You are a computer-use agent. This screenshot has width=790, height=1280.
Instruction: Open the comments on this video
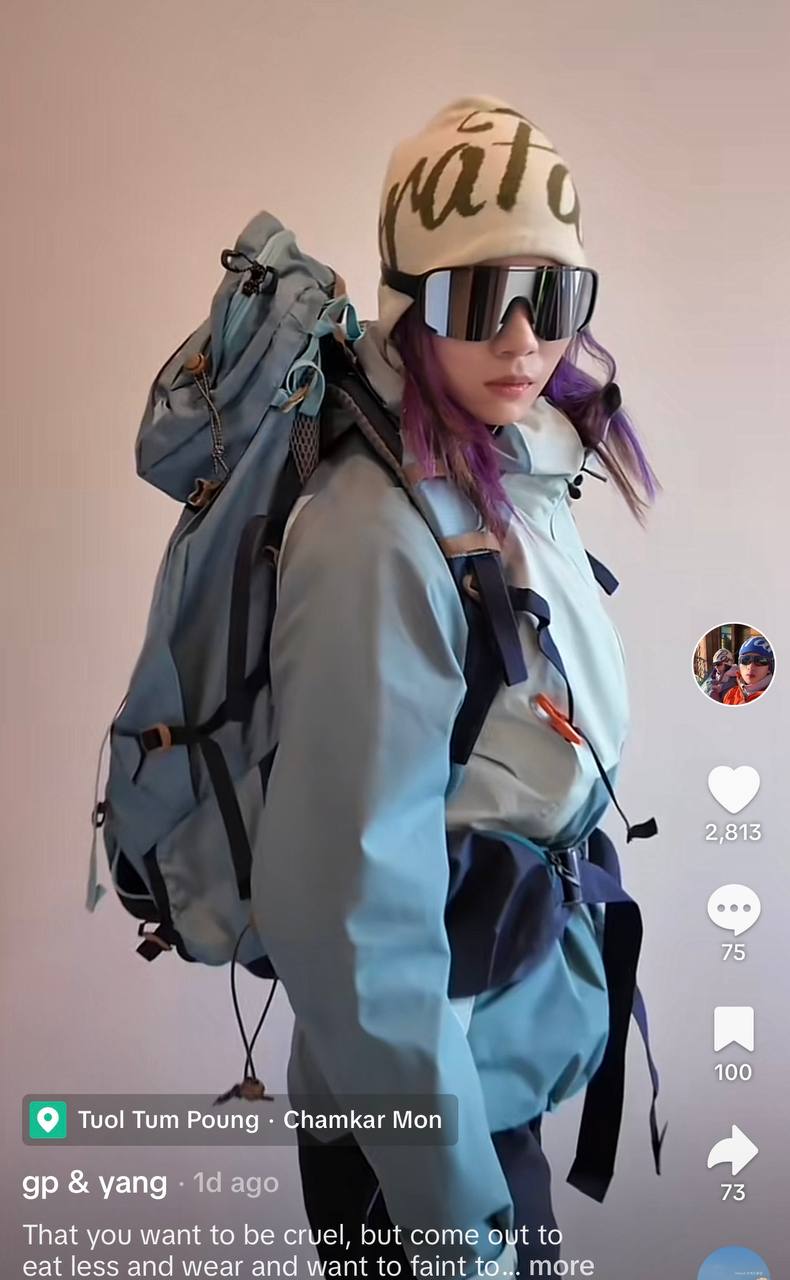coord(733,910)
